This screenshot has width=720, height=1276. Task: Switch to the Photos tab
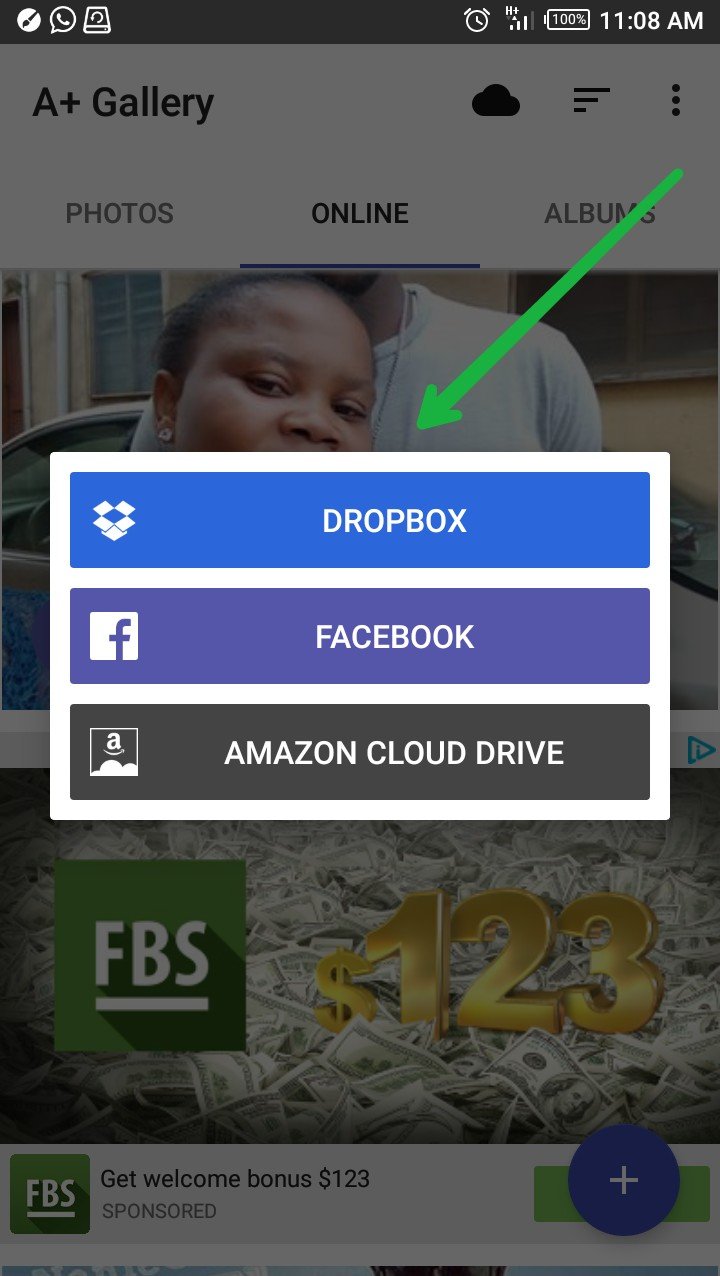(119, 213)
